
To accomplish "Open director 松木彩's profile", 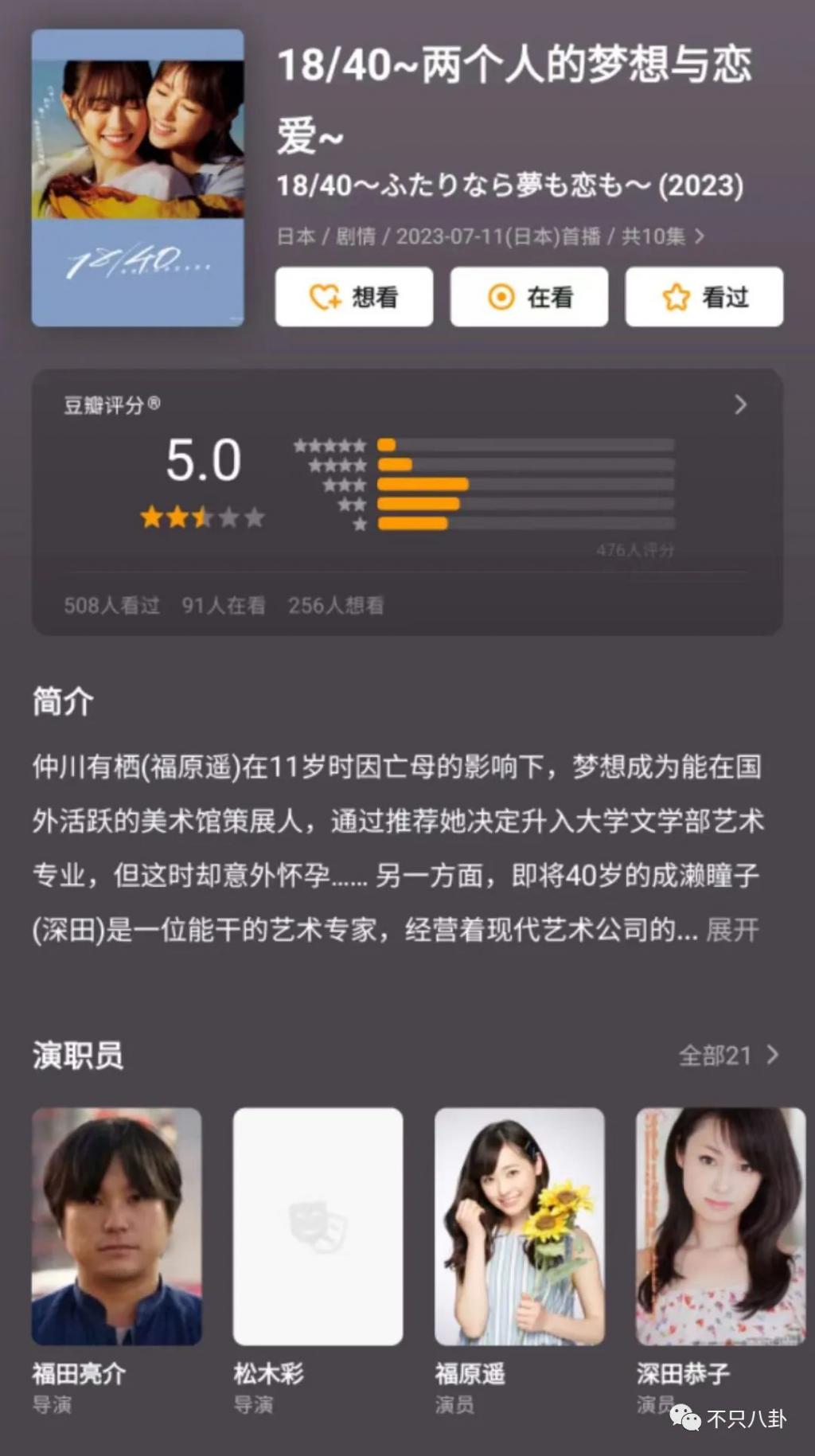I will click(318, 1226).
